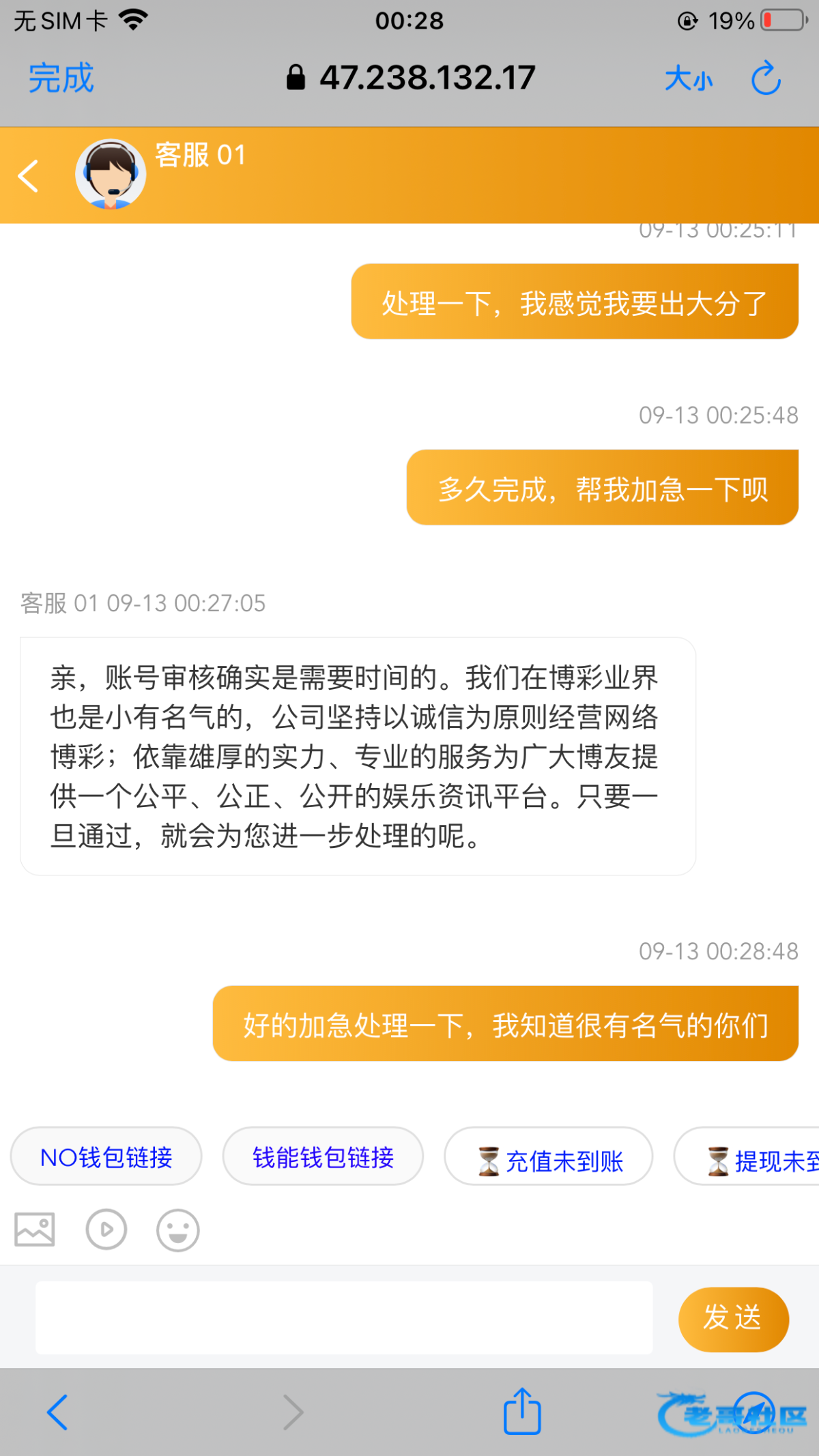The image size is (819, 1456).
Task: Open the 大小 text size option
Action: pyautogui.click(x=689, y=78)
